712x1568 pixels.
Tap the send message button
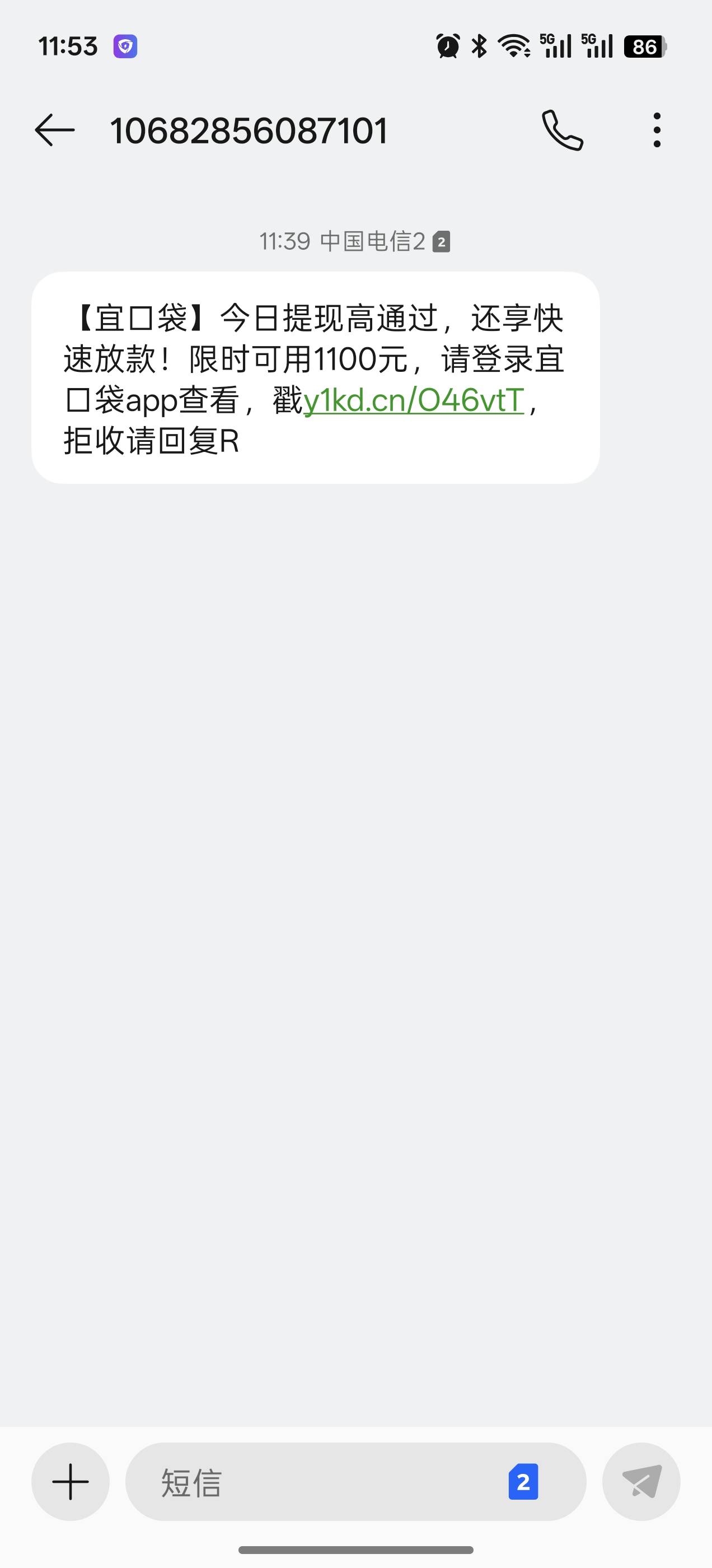641,1482
